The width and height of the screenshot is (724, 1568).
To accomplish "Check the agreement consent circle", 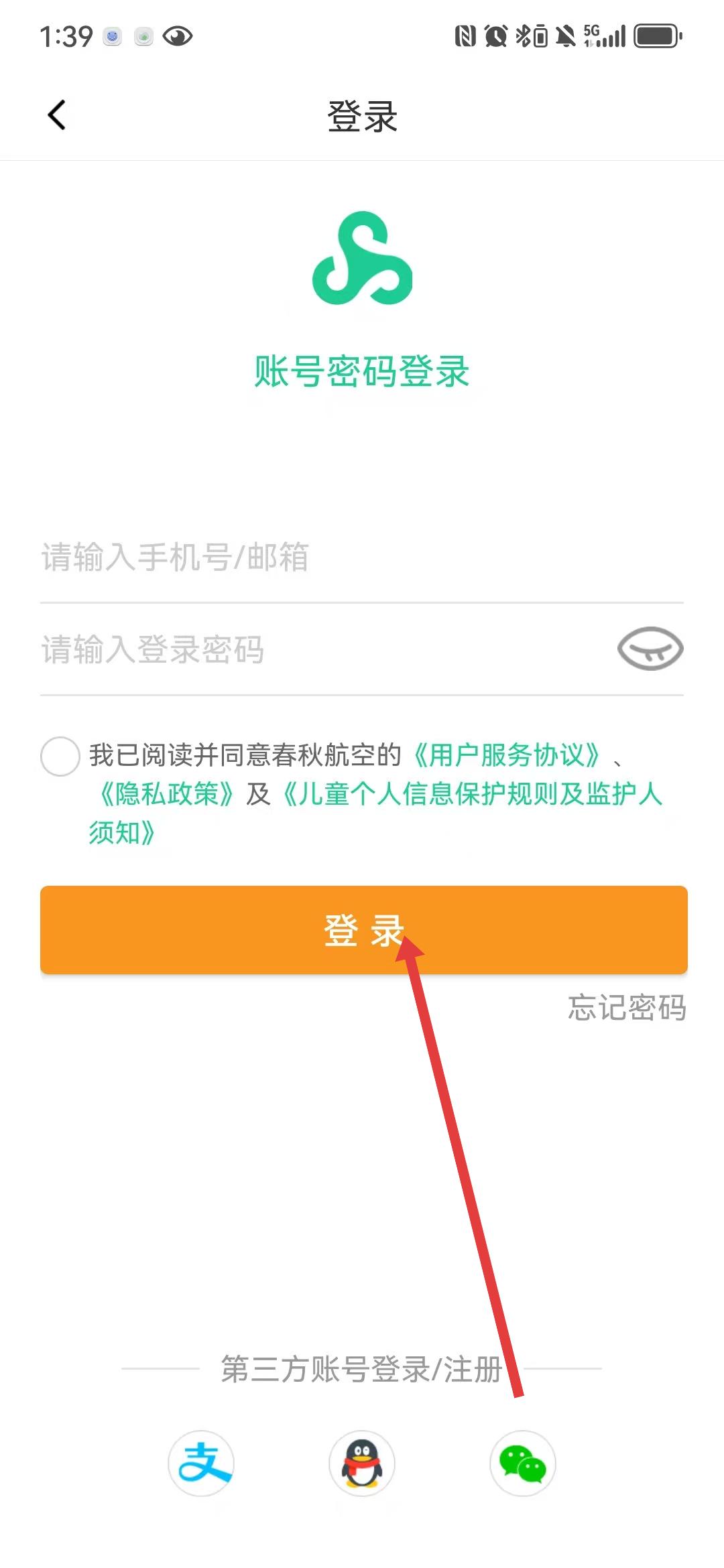I will (60, 757).
